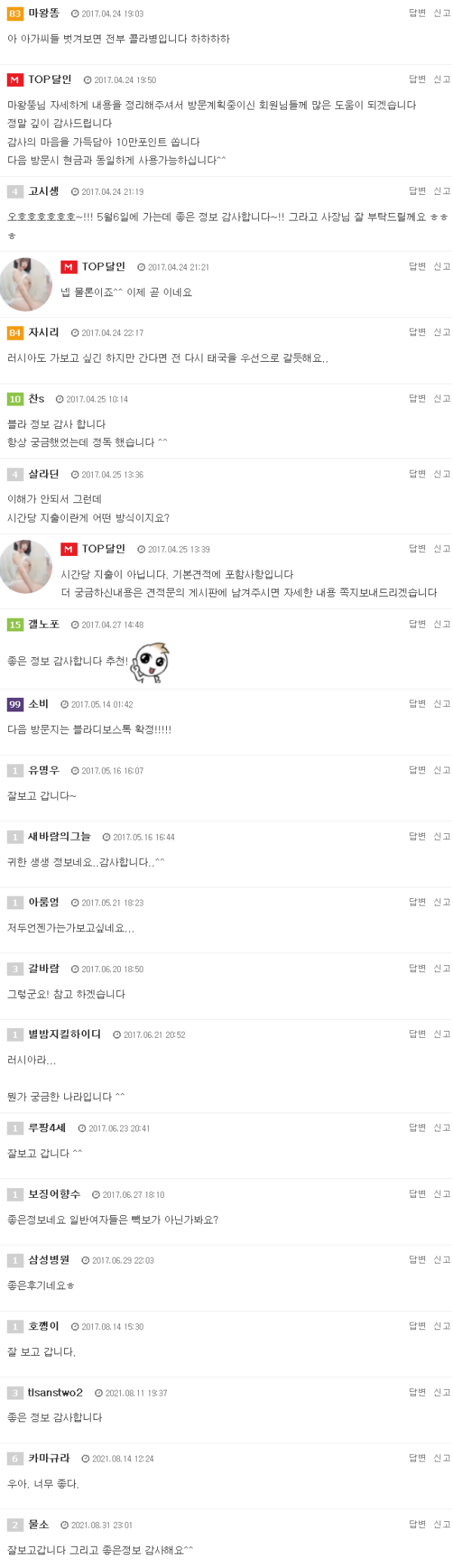Report 마왕똥's comment
The image size is (453, 1568).
tap(442, 13)
